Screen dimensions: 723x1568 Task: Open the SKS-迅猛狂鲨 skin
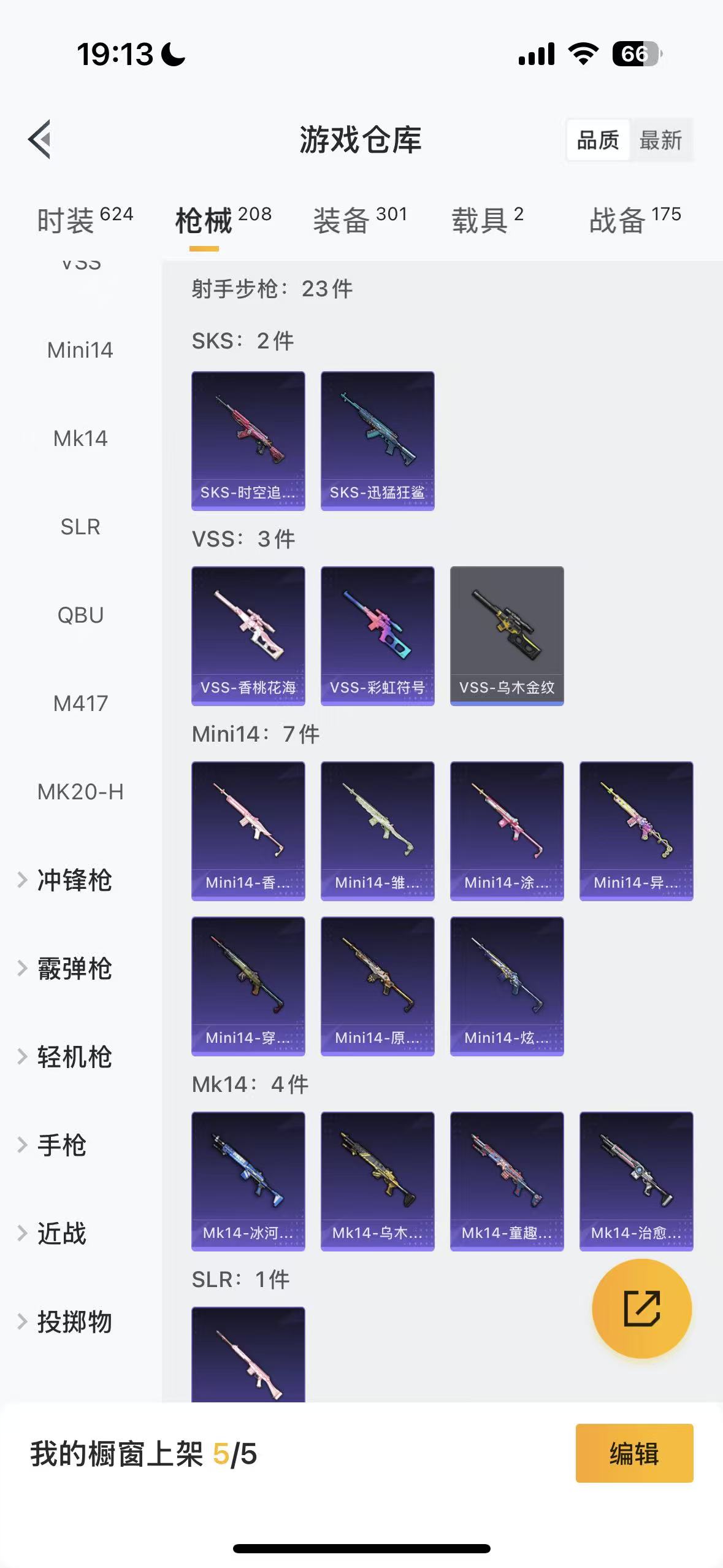(377, 440)
